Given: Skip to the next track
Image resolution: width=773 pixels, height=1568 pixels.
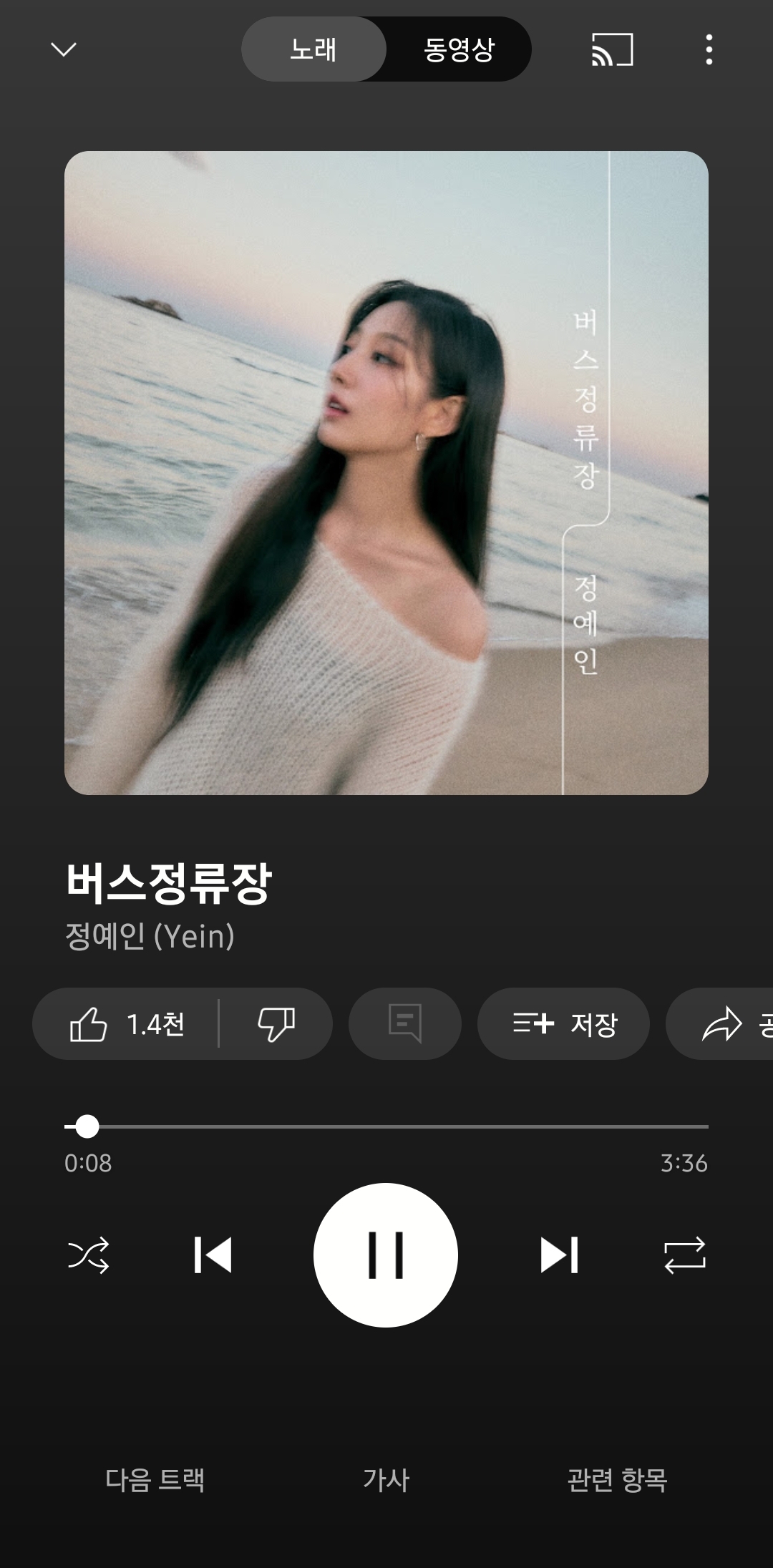Looking at the screenshot, I should tap(559, 1255).
